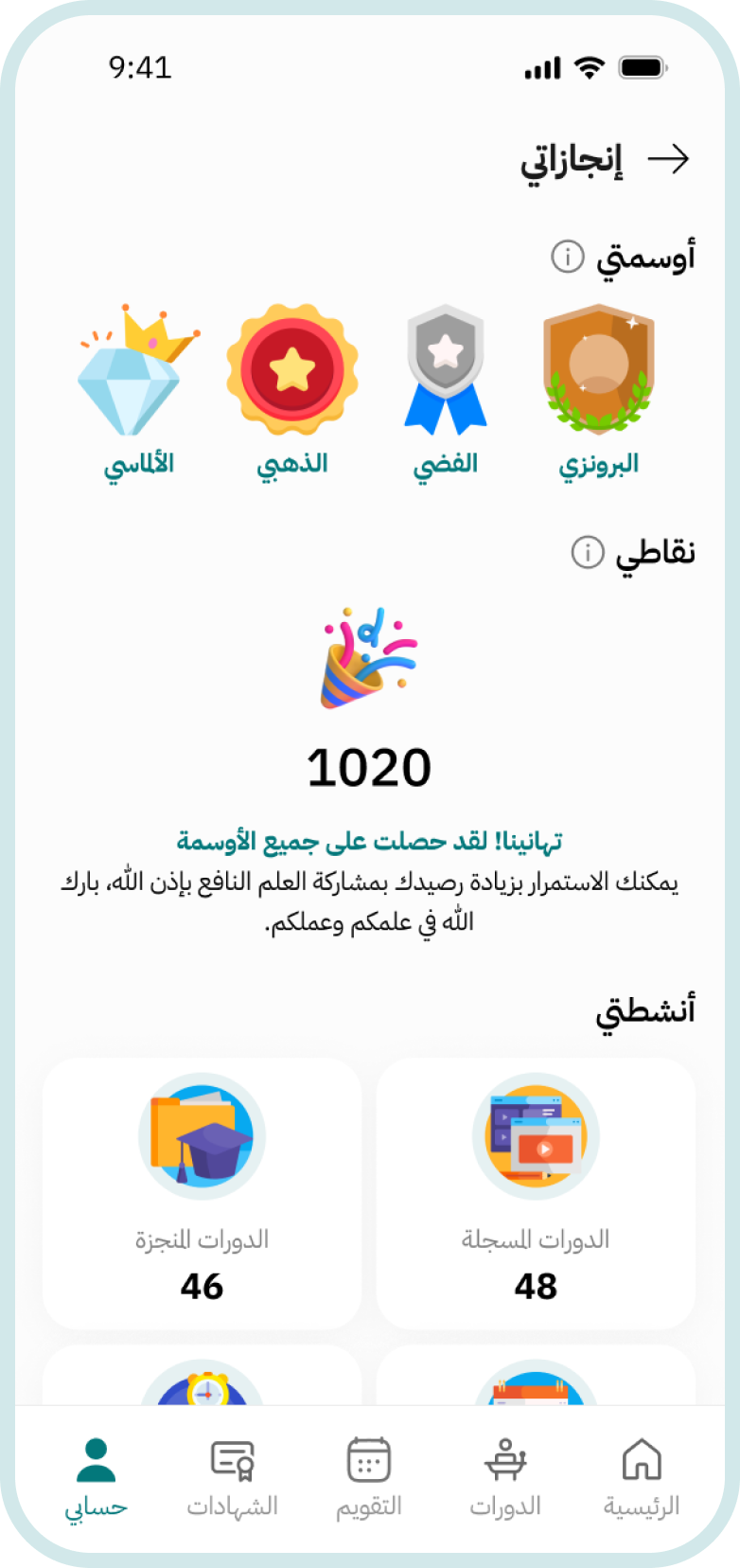The image size is (740, 1568).
Task: Open the الدورات المنجزة card
Action: point(202,1193)
